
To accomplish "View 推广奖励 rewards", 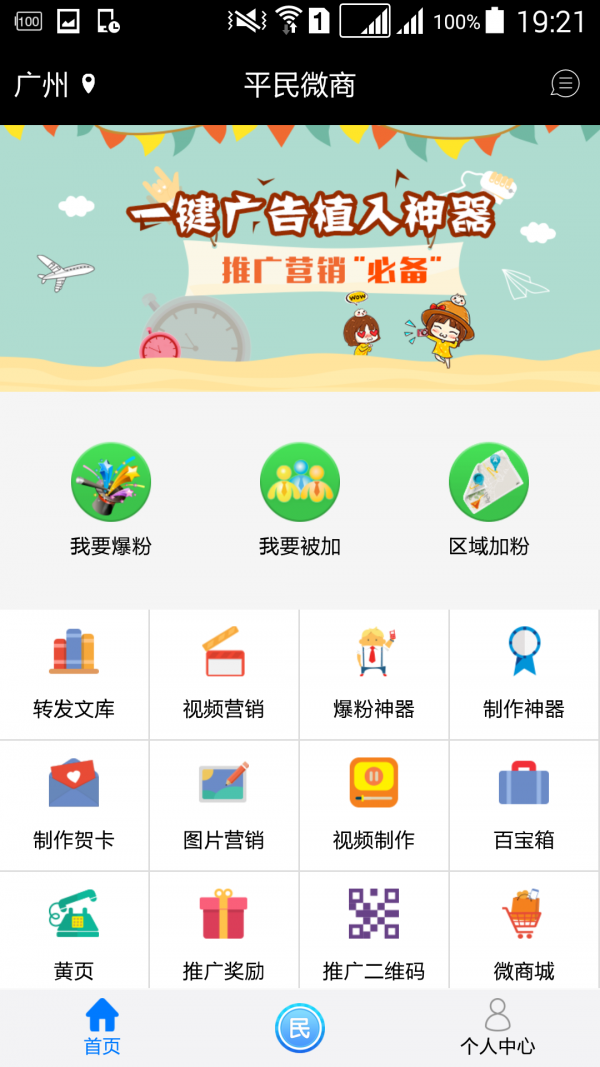I will [x=224, y=932].
